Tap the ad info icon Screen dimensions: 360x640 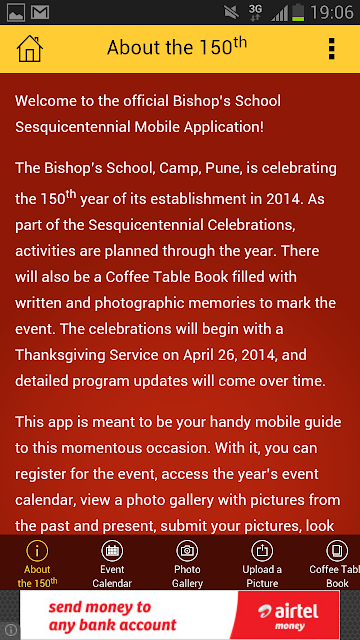pyautogui.click(x=11, y=629)
